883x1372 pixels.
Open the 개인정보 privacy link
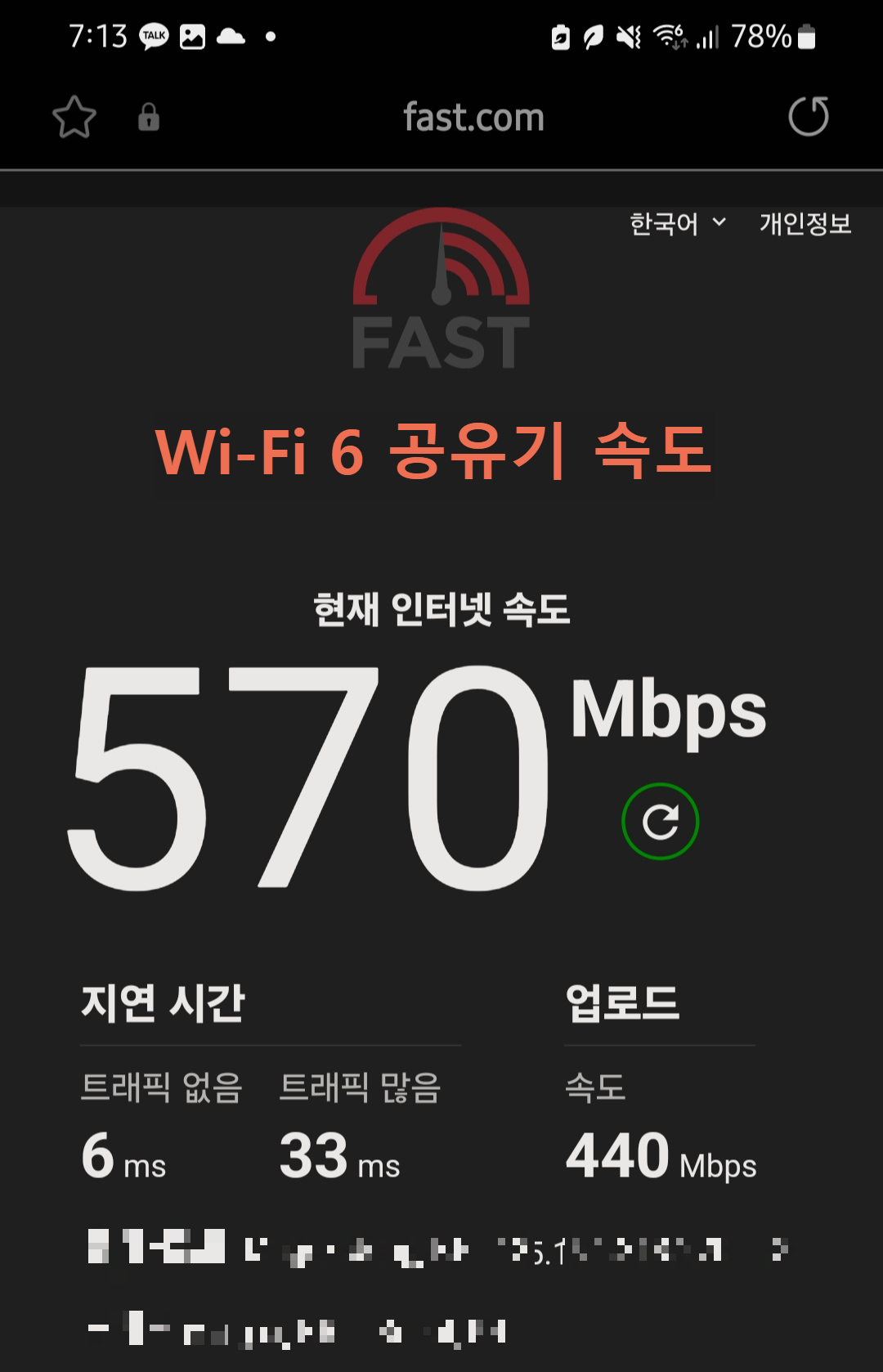(x=805, y=223)
